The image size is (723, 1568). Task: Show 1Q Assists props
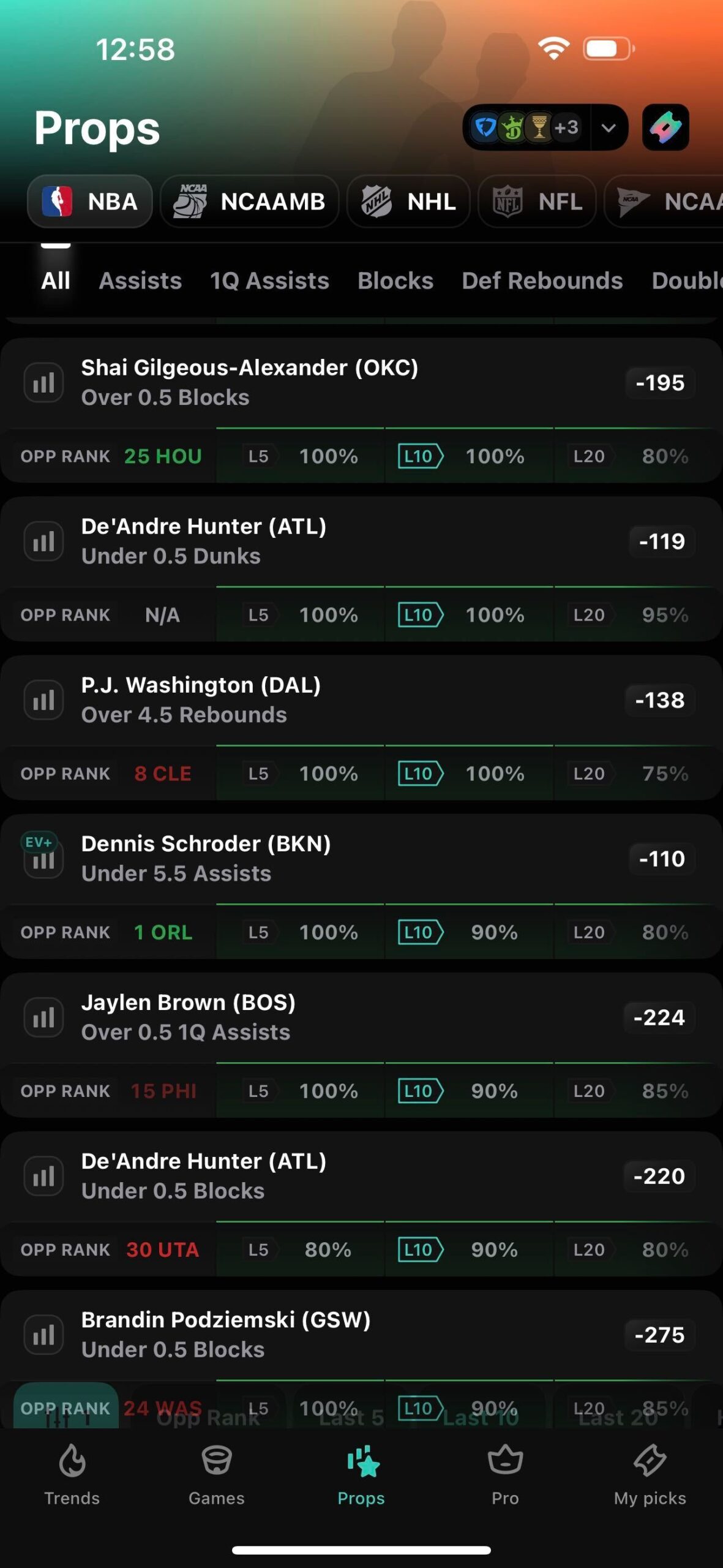tap(269, 281)
